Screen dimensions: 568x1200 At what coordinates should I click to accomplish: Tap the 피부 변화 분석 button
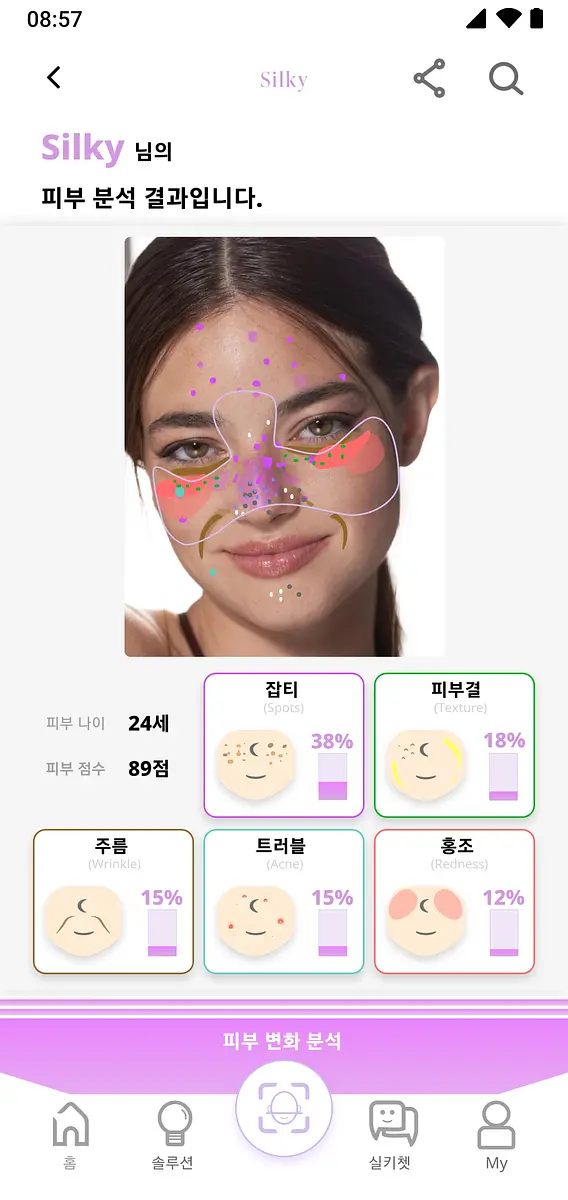(x=284, y=1041)
